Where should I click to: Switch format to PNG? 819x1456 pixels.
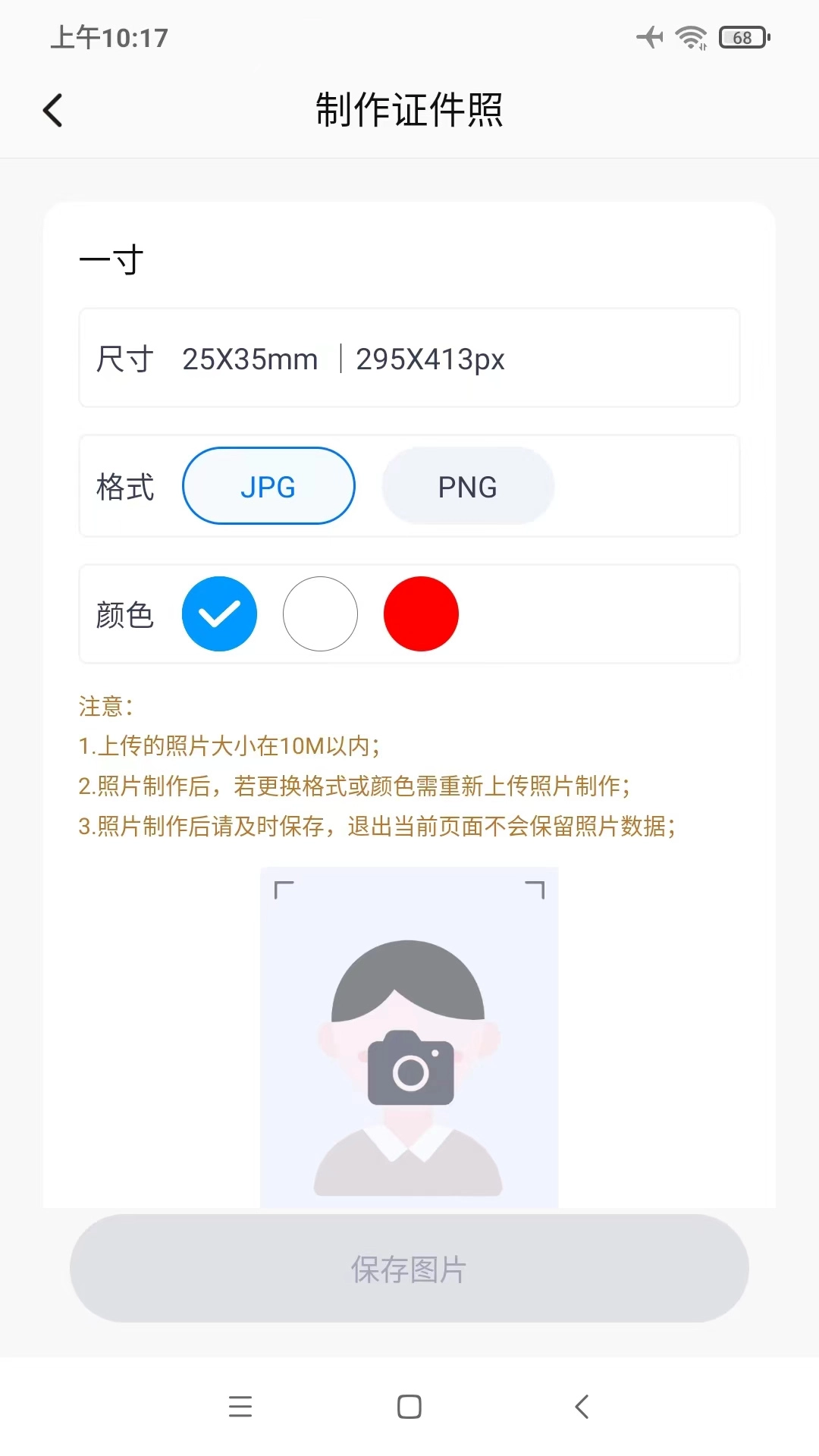pyautogui.click(x=468, y=486)
